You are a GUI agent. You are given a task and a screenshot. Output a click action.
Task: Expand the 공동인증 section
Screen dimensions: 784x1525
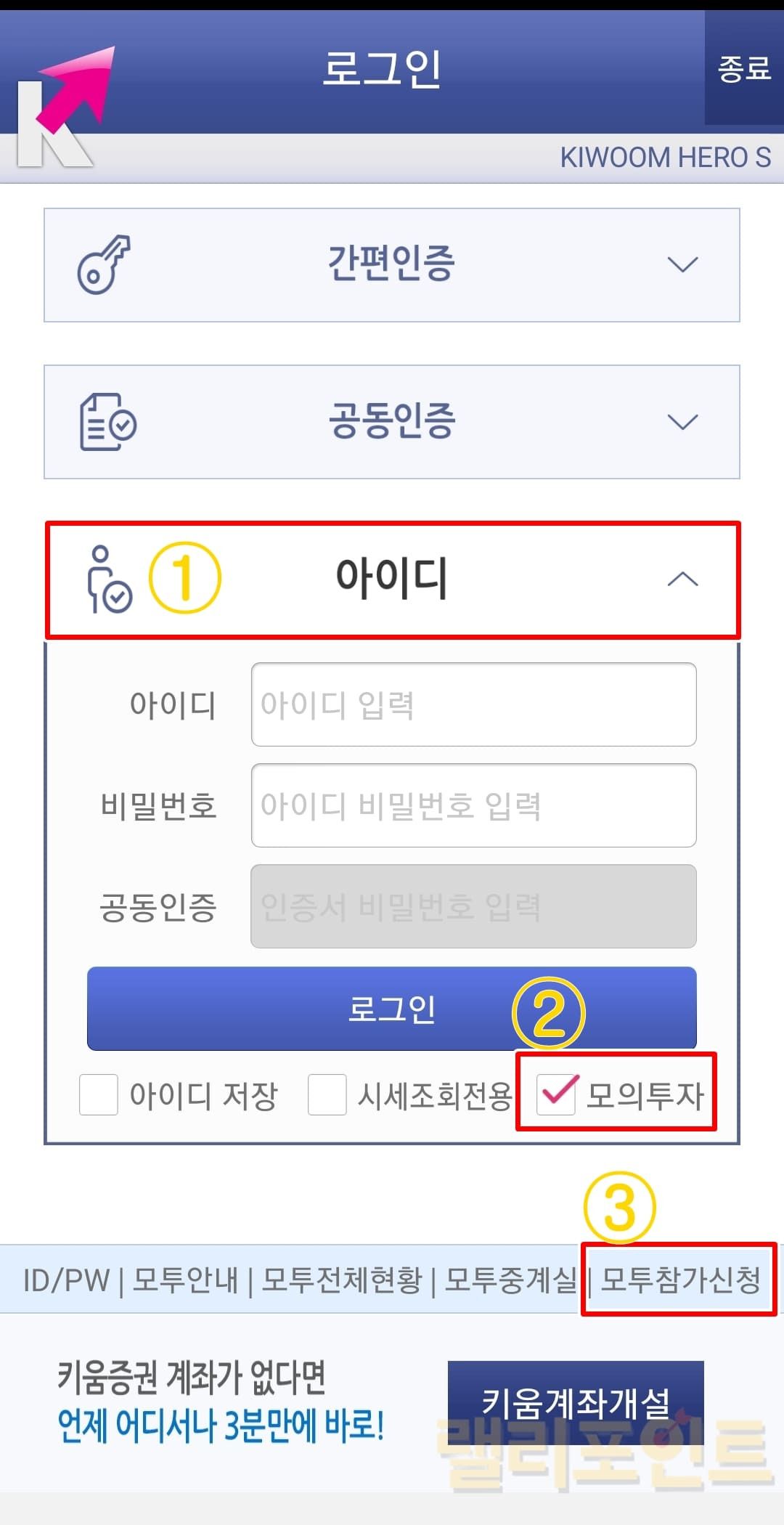(392, 422)
